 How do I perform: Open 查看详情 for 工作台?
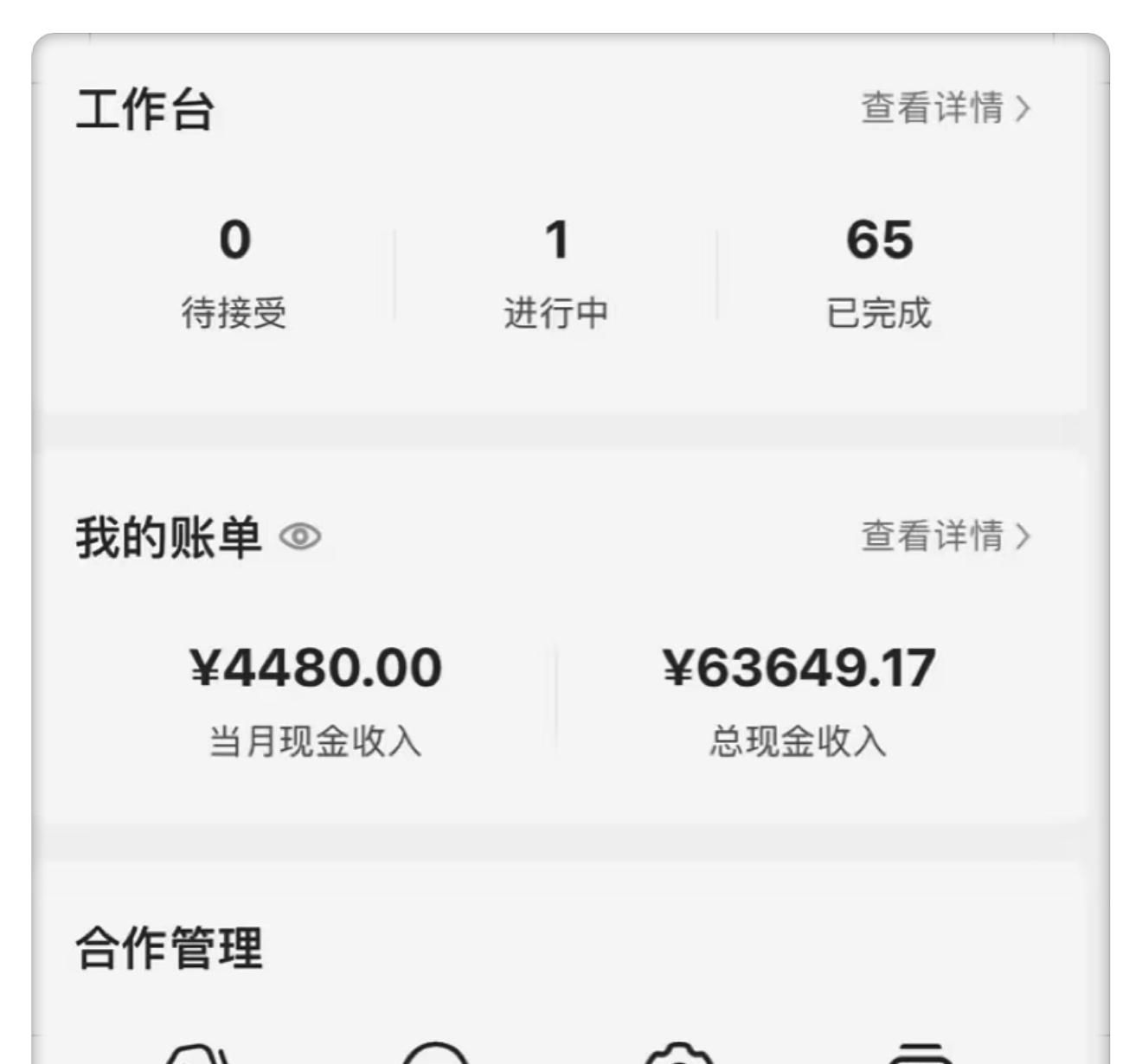946,108
